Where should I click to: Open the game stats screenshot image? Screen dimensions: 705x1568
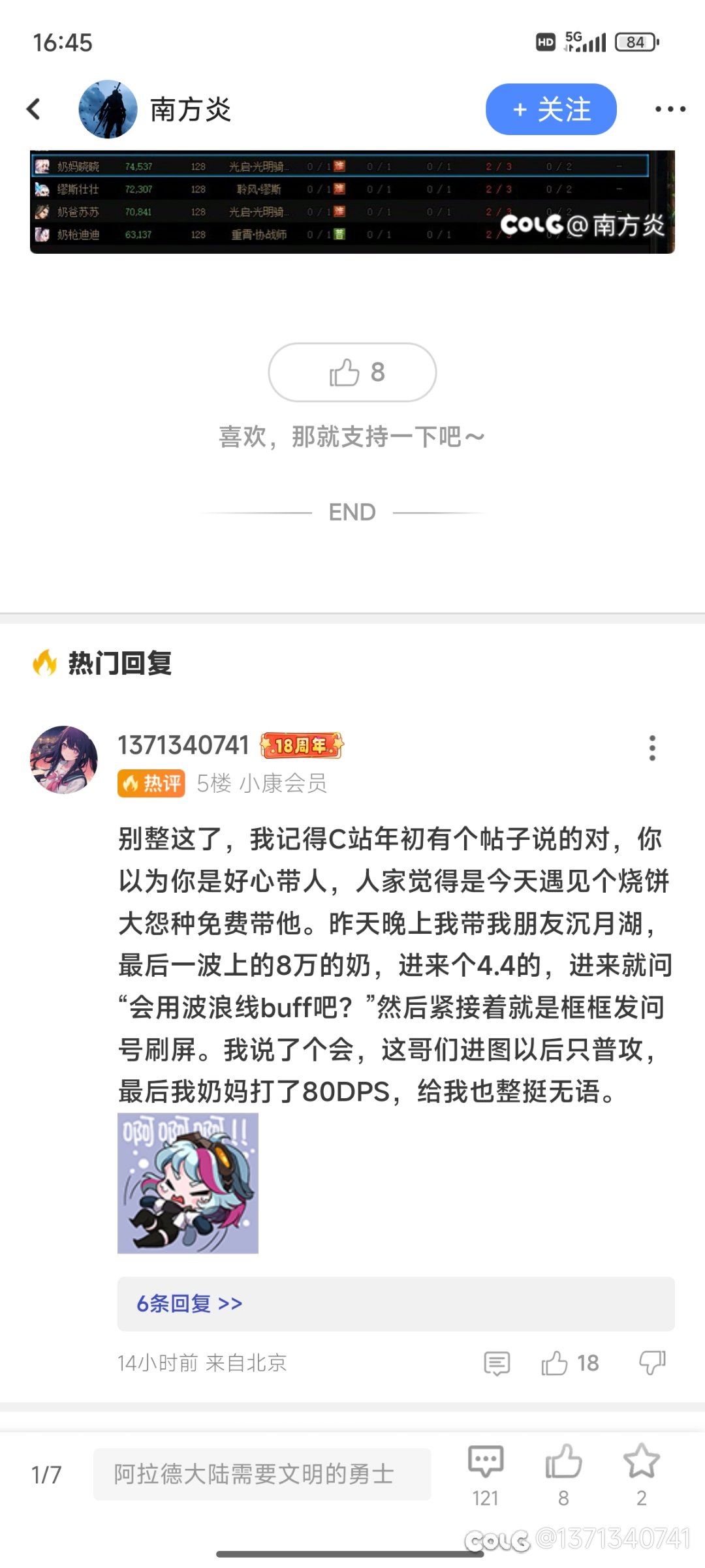[x=352, y=202]
